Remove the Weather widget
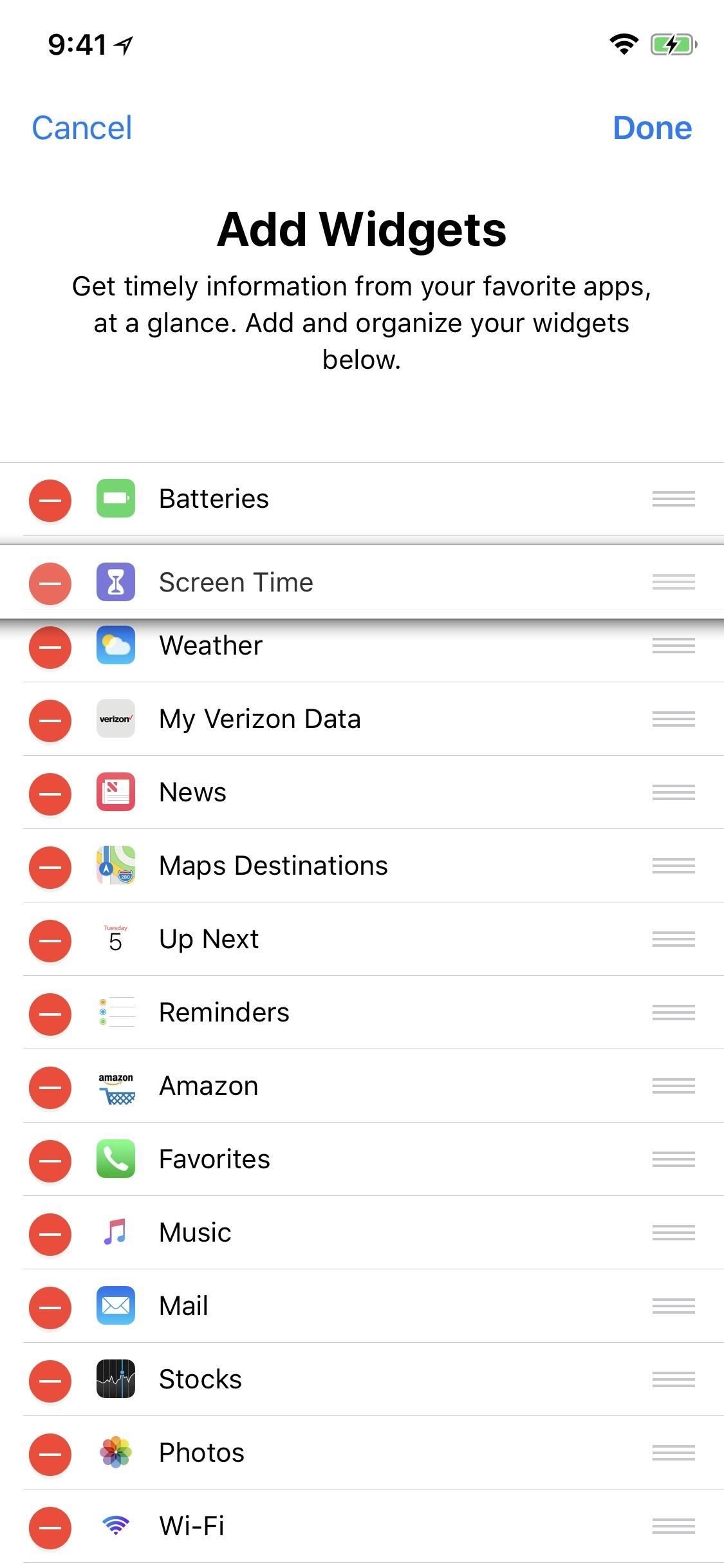Screen dimensions: 724x1568 [50, 647]
